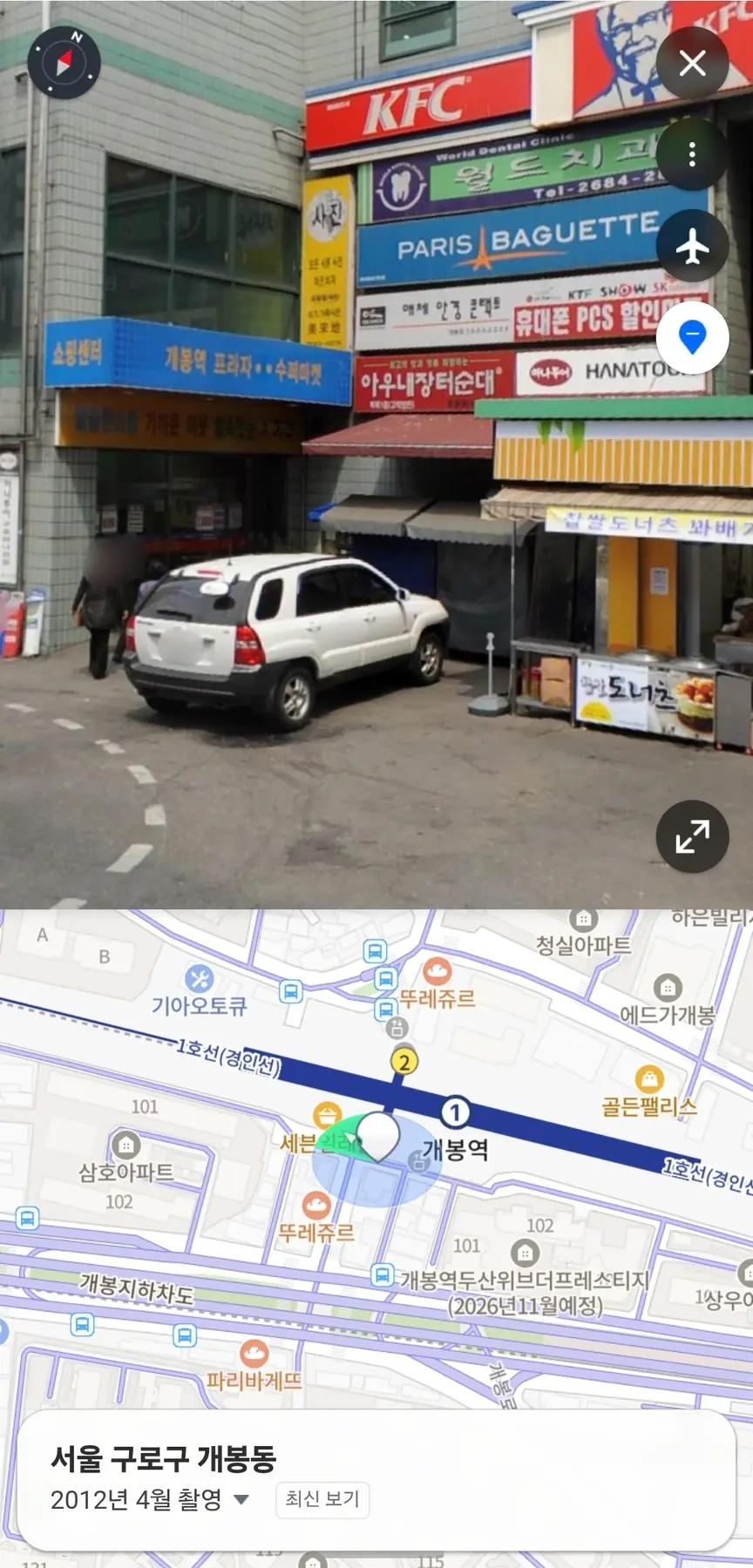Open 기아오토큐 marker on the map
Viewport: 753px width, 1568px height.
tap(200, 979)
